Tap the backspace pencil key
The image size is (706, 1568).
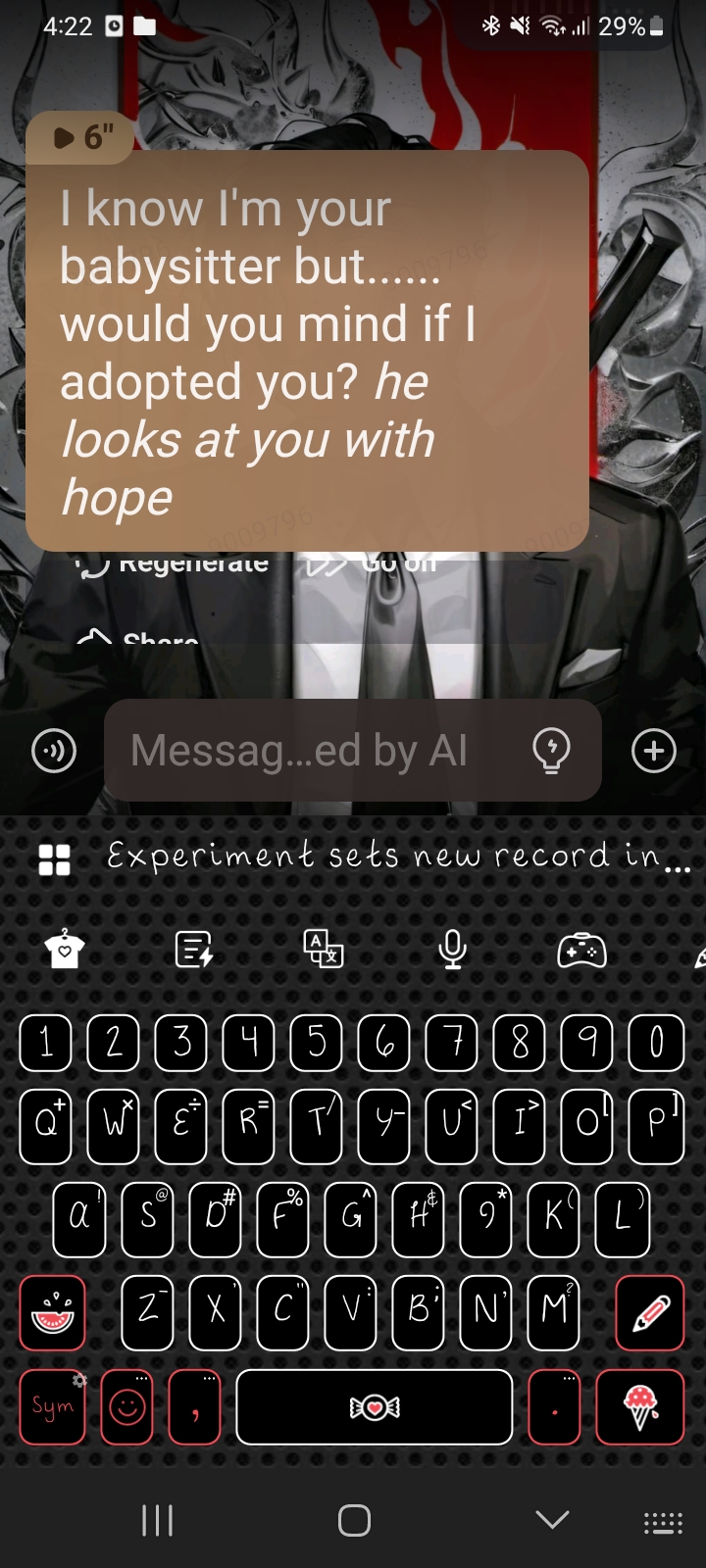point(649,1313)
